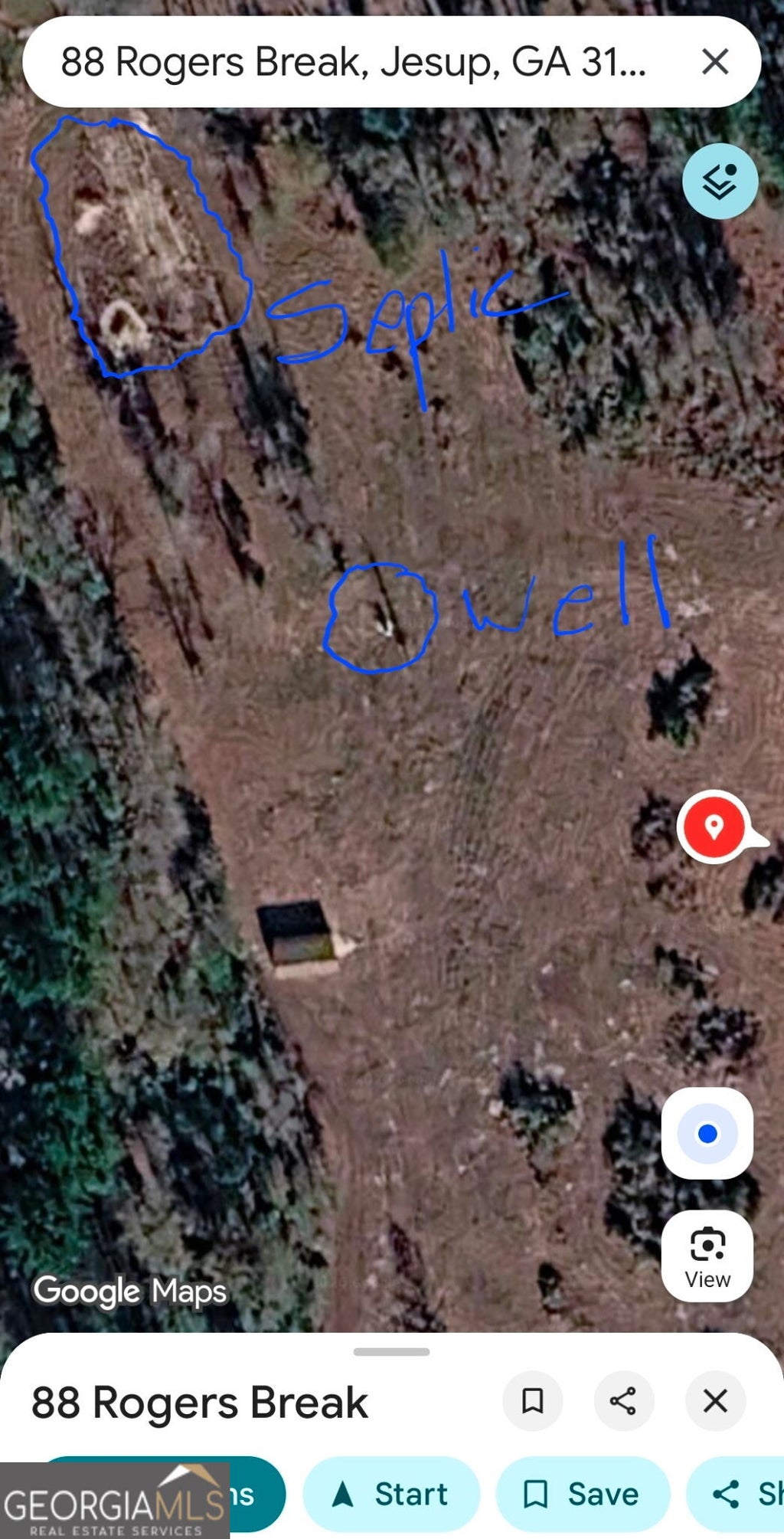Open the map layers button
784x1539 pixels.
(x=720, y=182)
